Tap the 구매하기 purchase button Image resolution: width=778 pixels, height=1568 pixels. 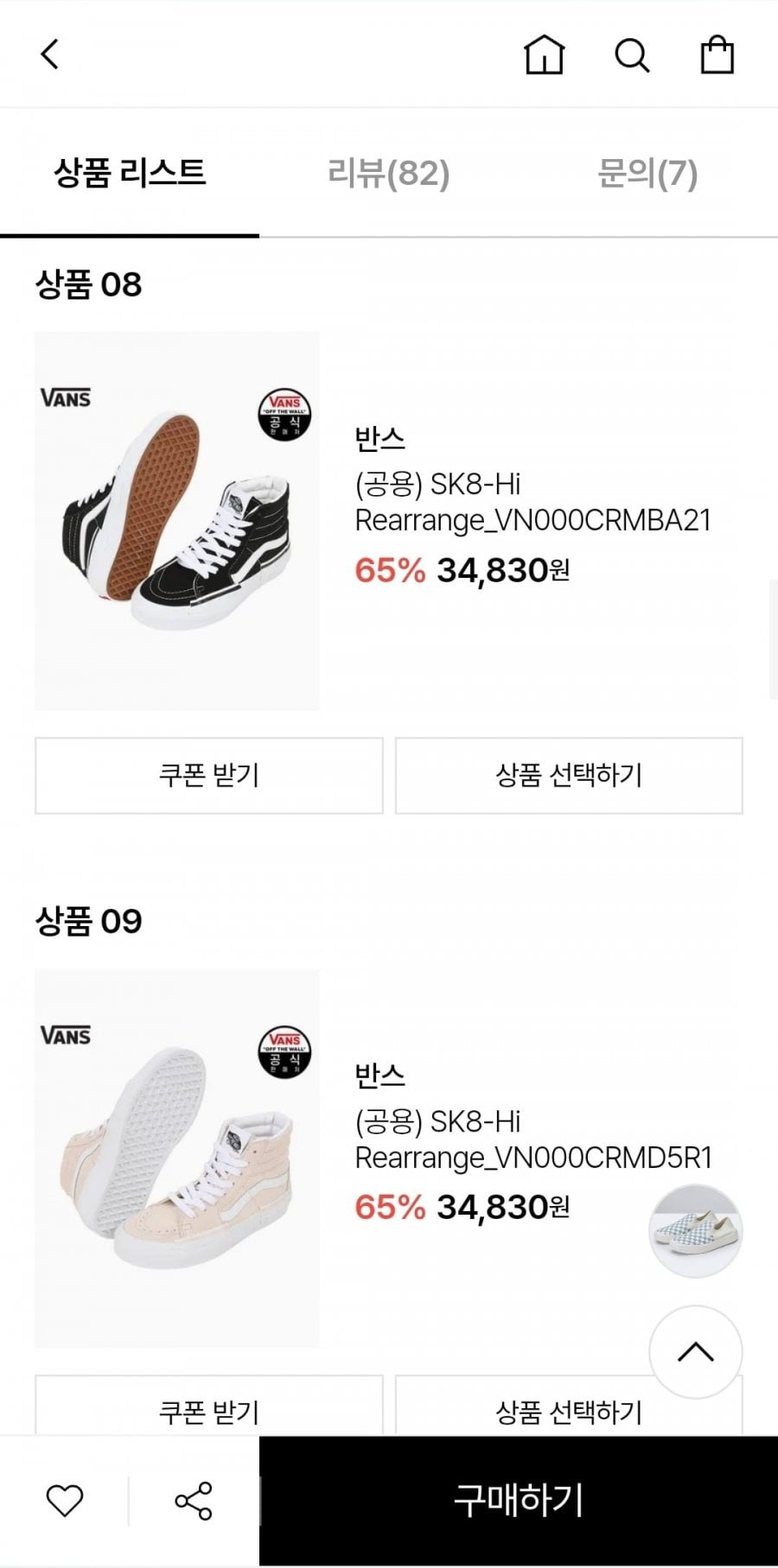pos(519,1500)
